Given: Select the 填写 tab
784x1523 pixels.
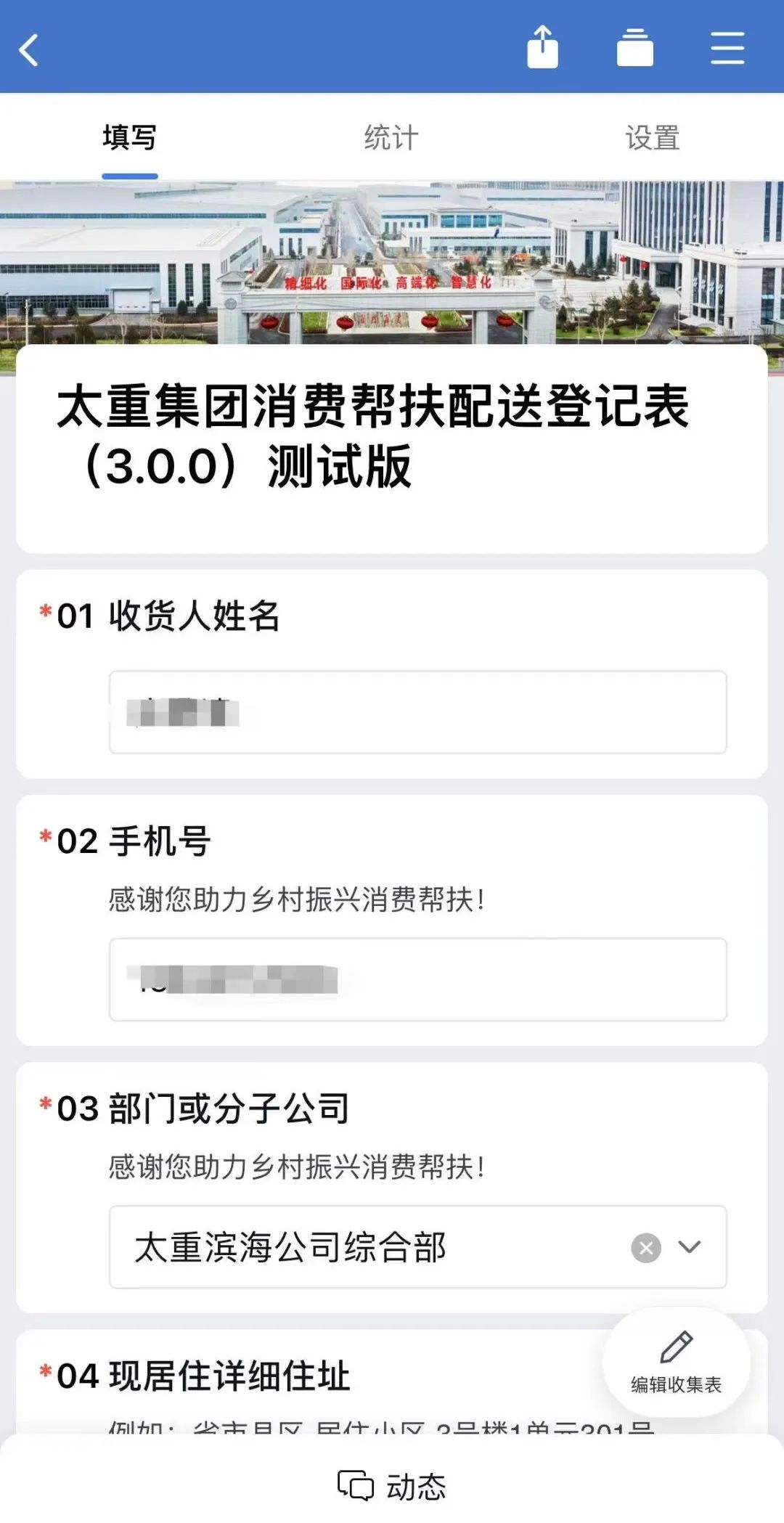Looking at the screenshot, I should (x=131, y=138).
